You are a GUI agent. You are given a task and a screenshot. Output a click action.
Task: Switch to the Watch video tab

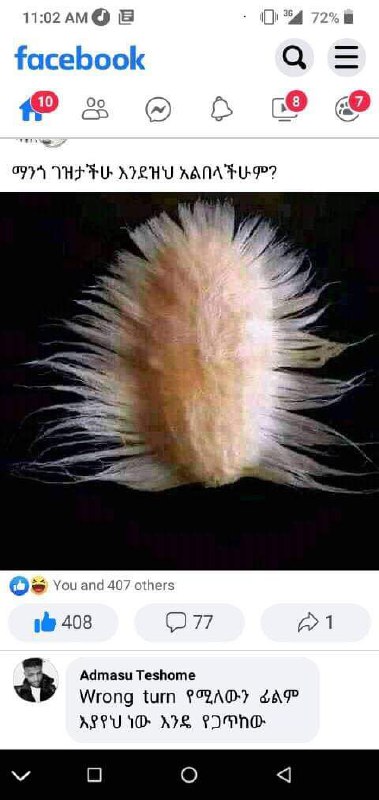[284, 109]
